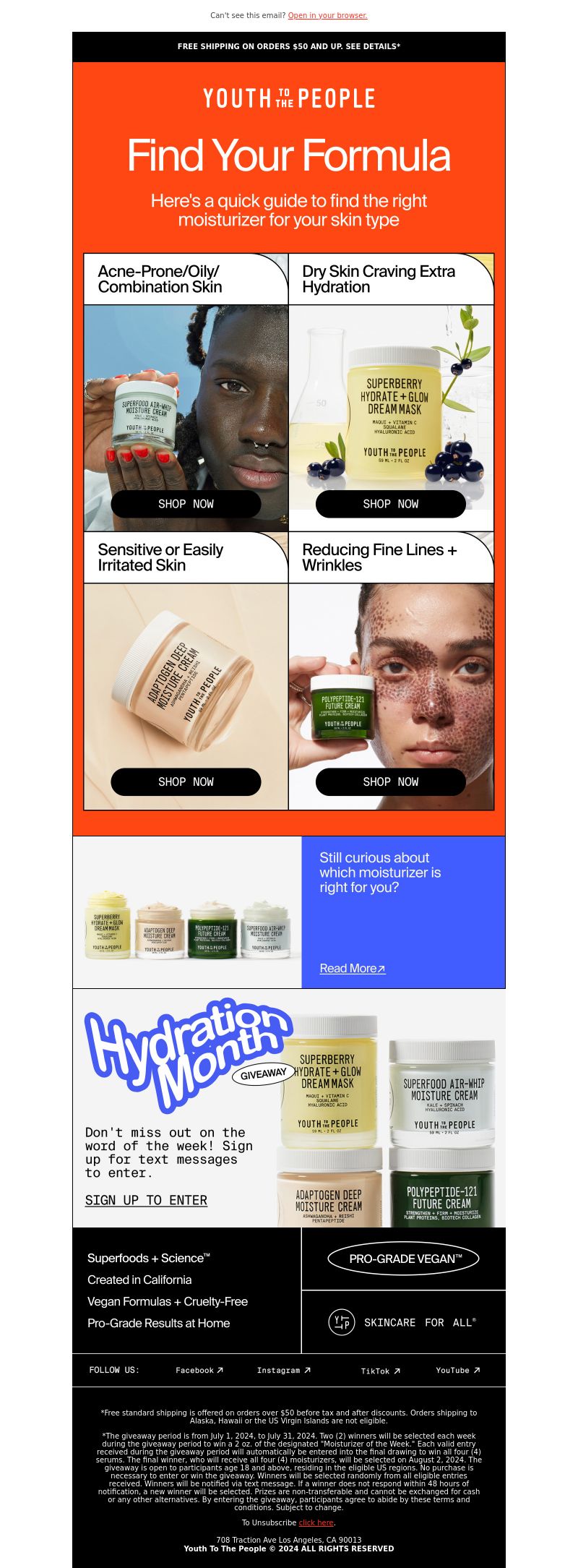Image resolution: width=578 pixels, height=1568 pixels.
Task: Go to the YouTube channel link
Action: [457, 1370]
